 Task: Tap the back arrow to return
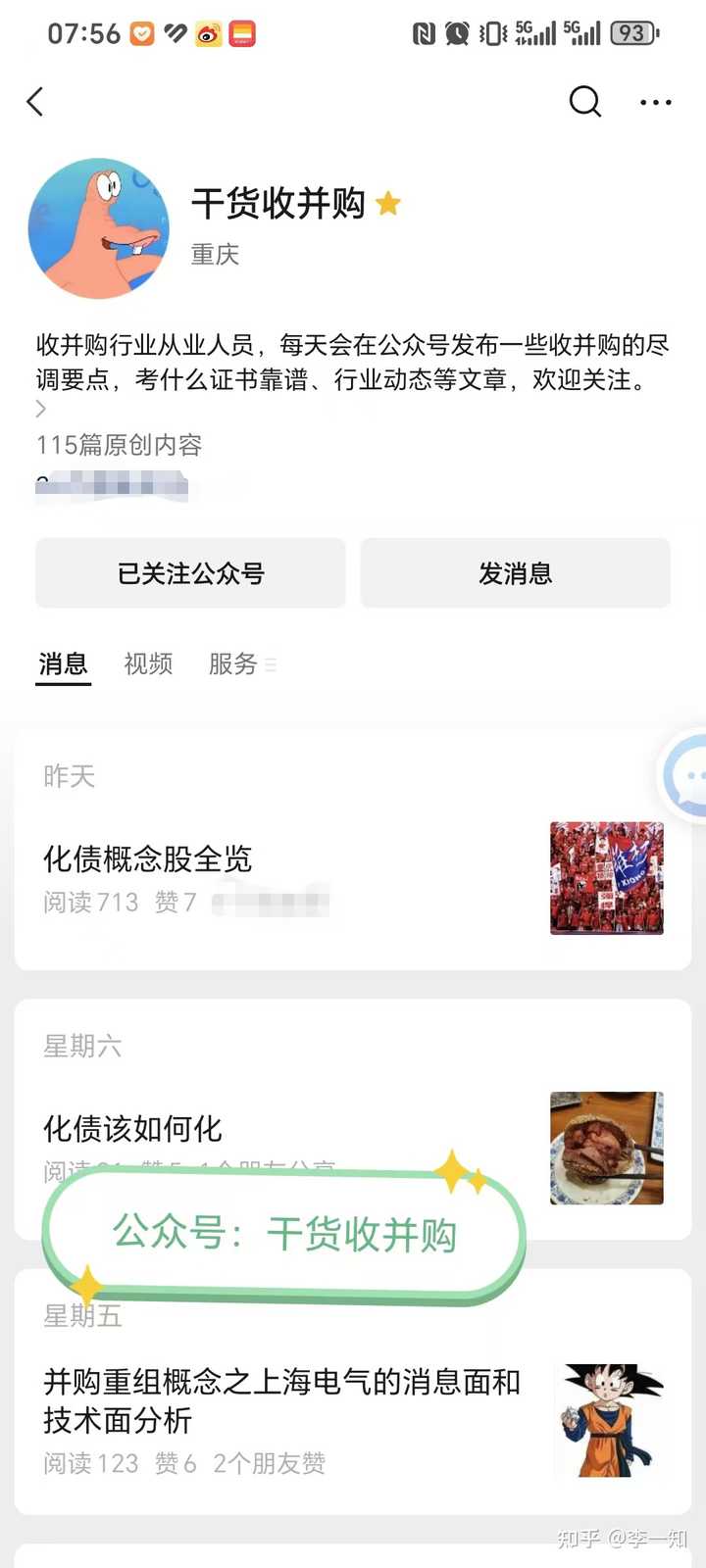pos(35,102)
